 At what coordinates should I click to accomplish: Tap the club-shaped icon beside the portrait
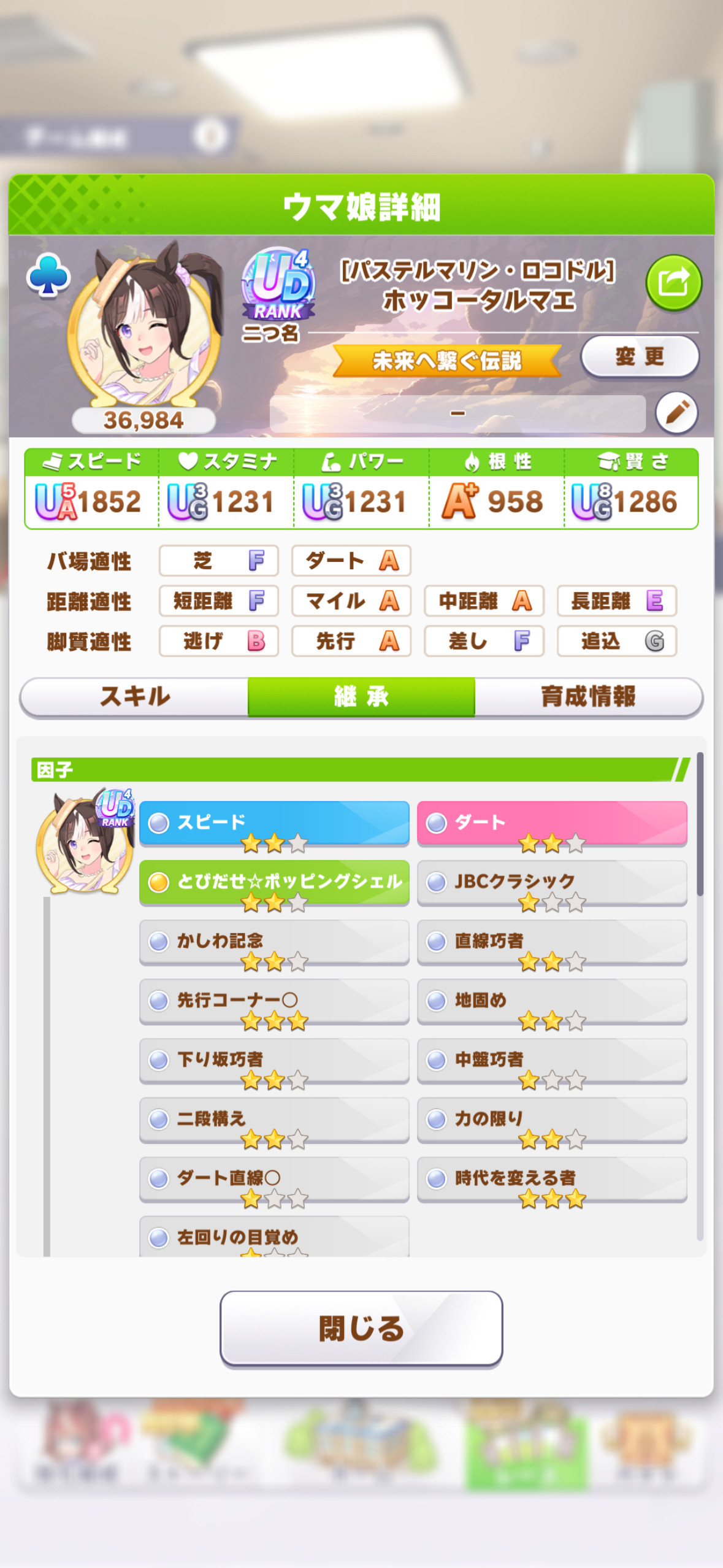point(48,277)
